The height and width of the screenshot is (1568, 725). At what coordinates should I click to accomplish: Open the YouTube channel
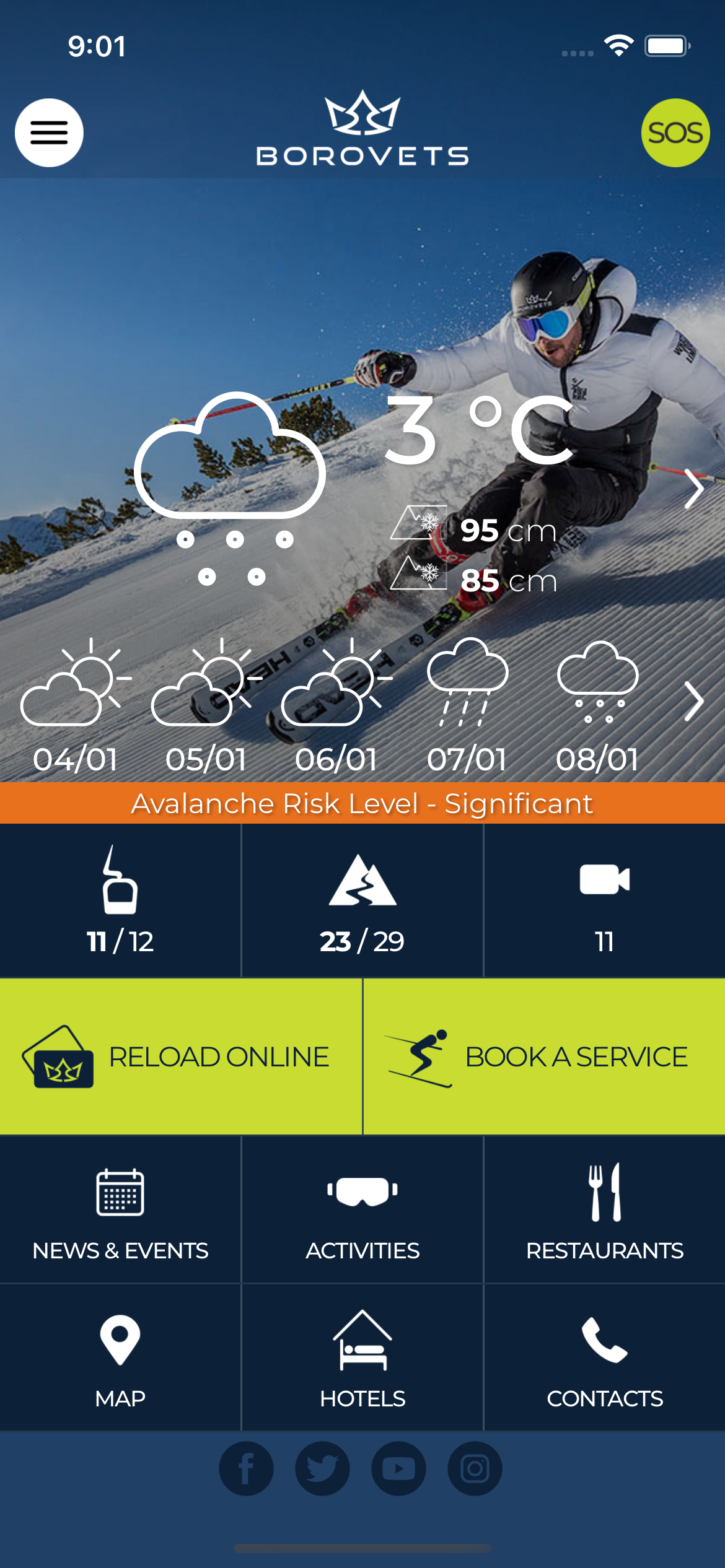(398, 1468)
